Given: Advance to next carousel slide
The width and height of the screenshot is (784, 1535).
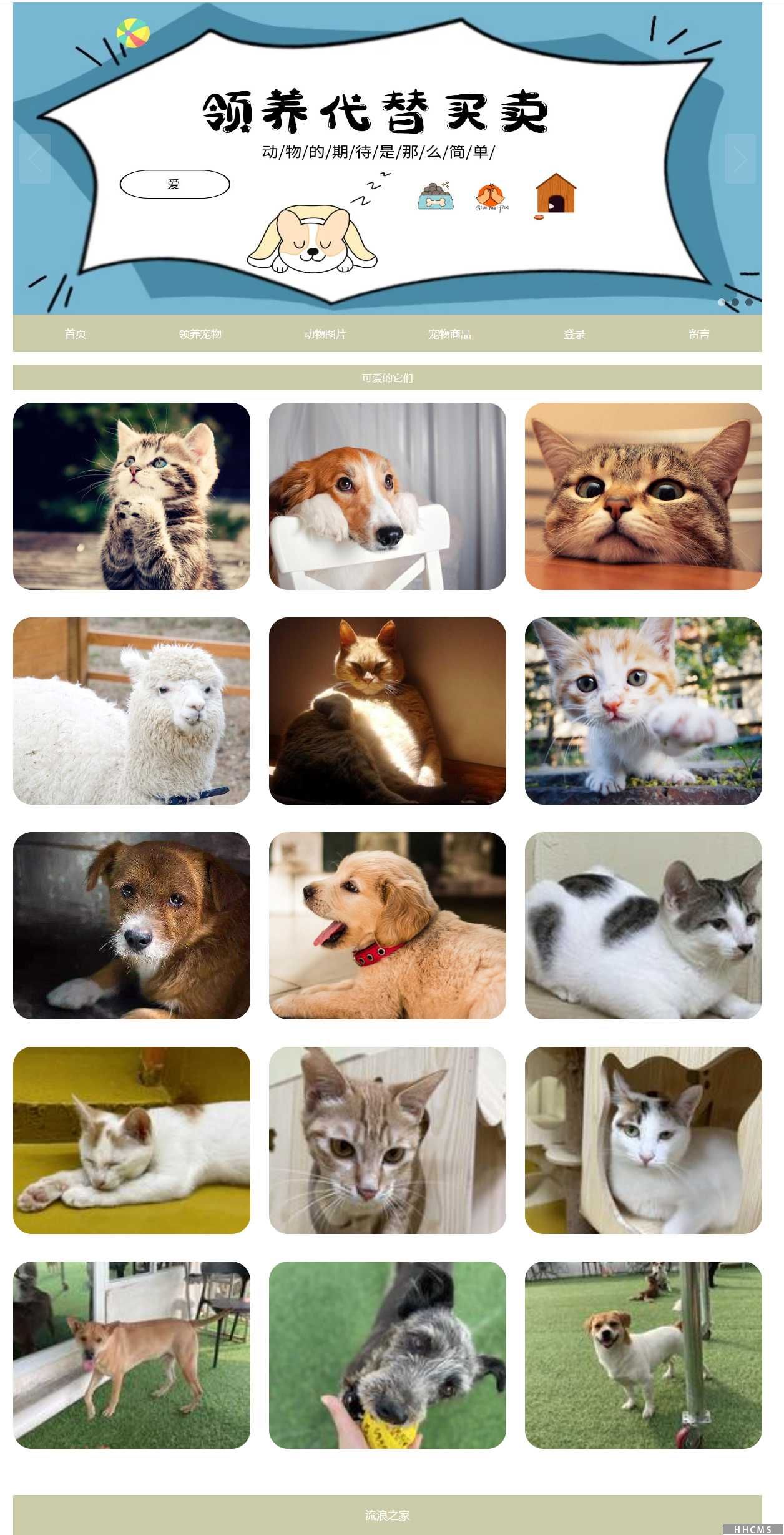Looking at the screenshot, I should click(740, 159).
